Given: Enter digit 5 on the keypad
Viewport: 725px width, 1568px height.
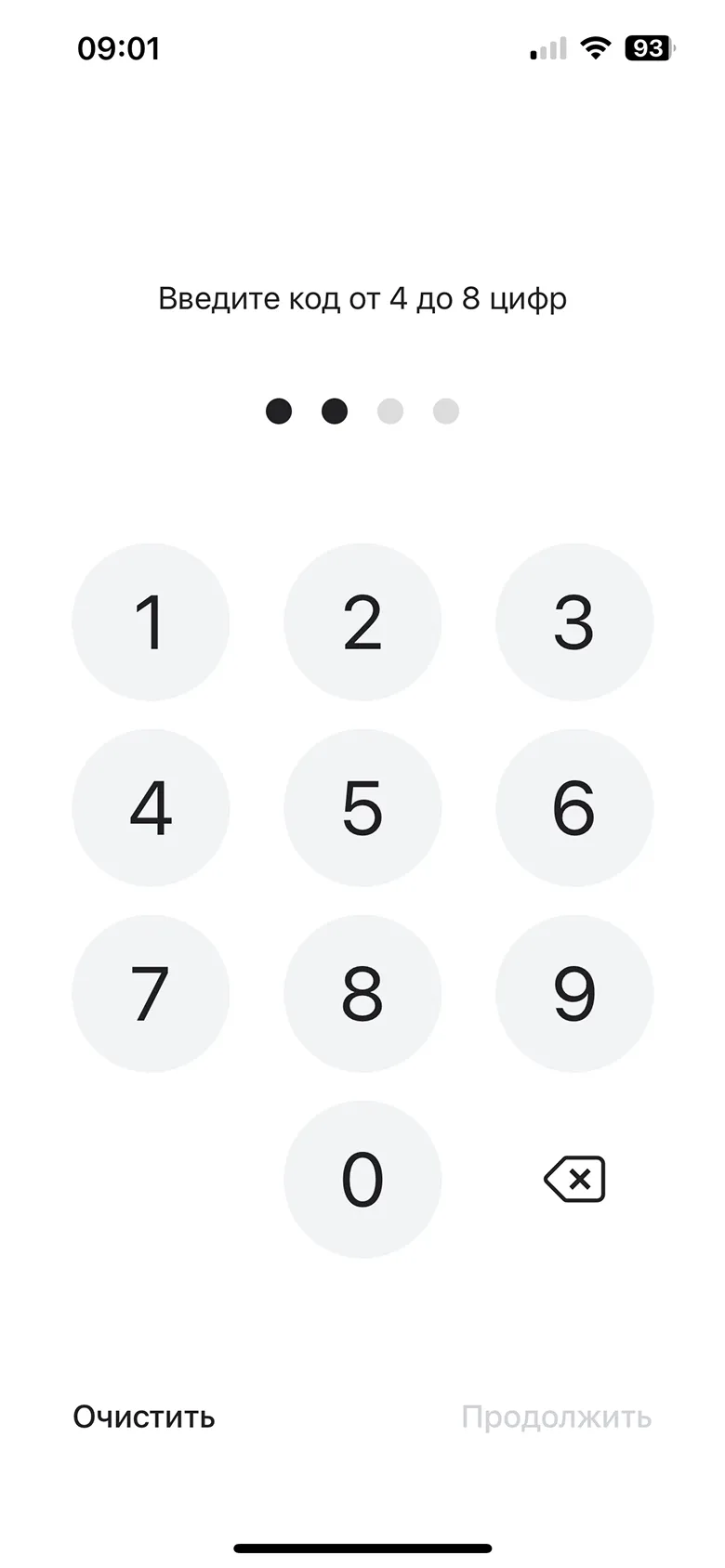Looking at the screenshot, I should 362,808.
